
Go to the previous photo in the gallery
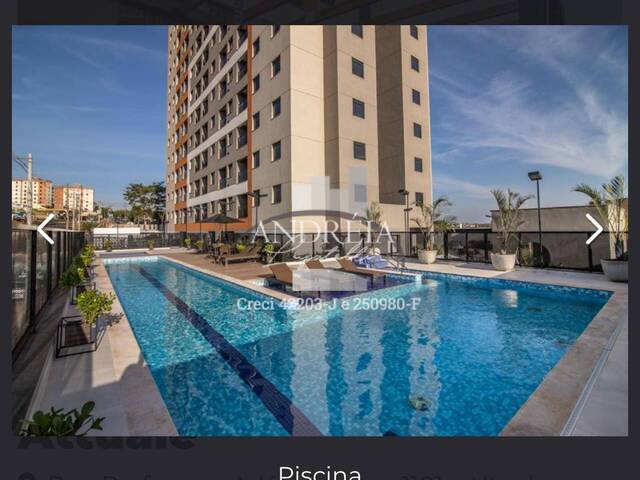pos(45,229)
